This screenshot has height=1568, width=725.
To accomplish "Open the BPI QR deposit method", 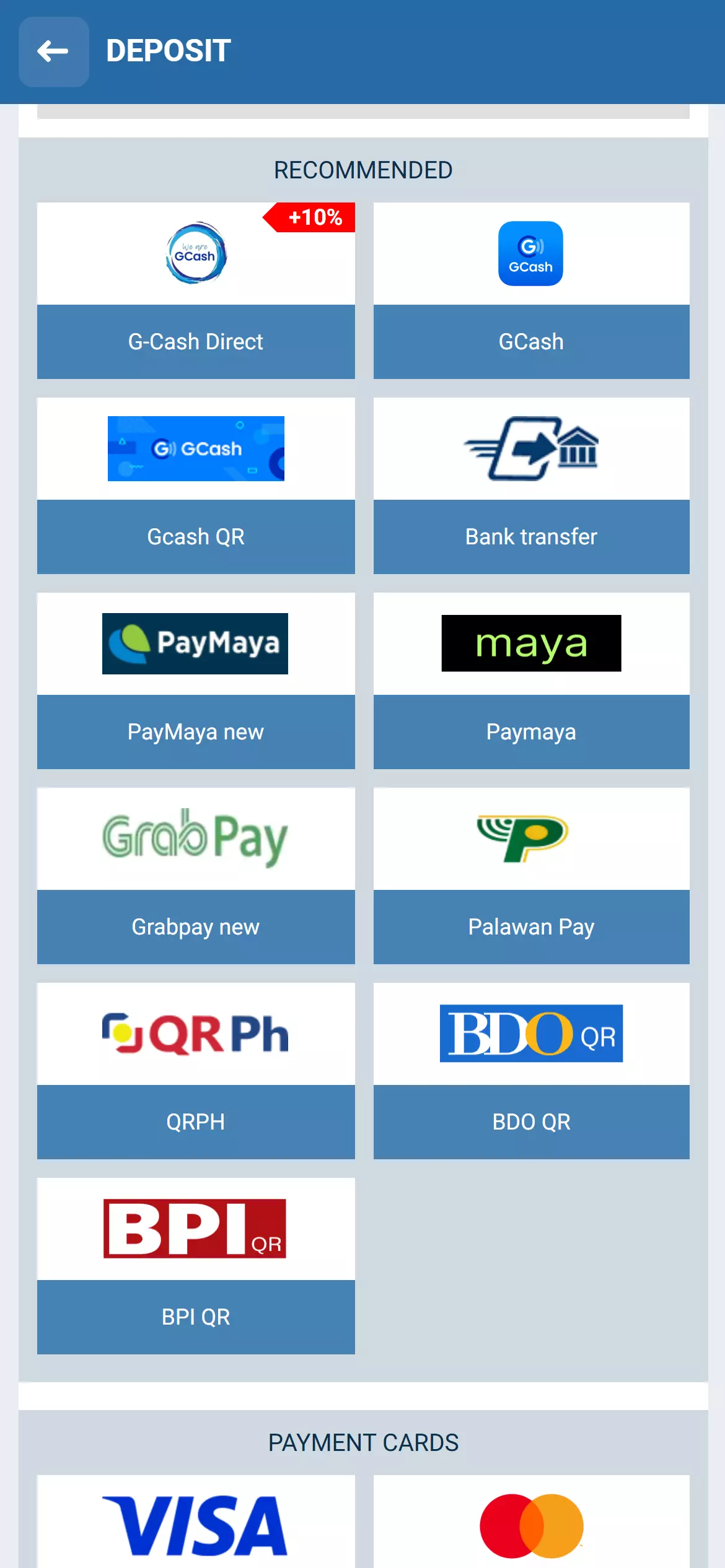I will (196, 1266).
